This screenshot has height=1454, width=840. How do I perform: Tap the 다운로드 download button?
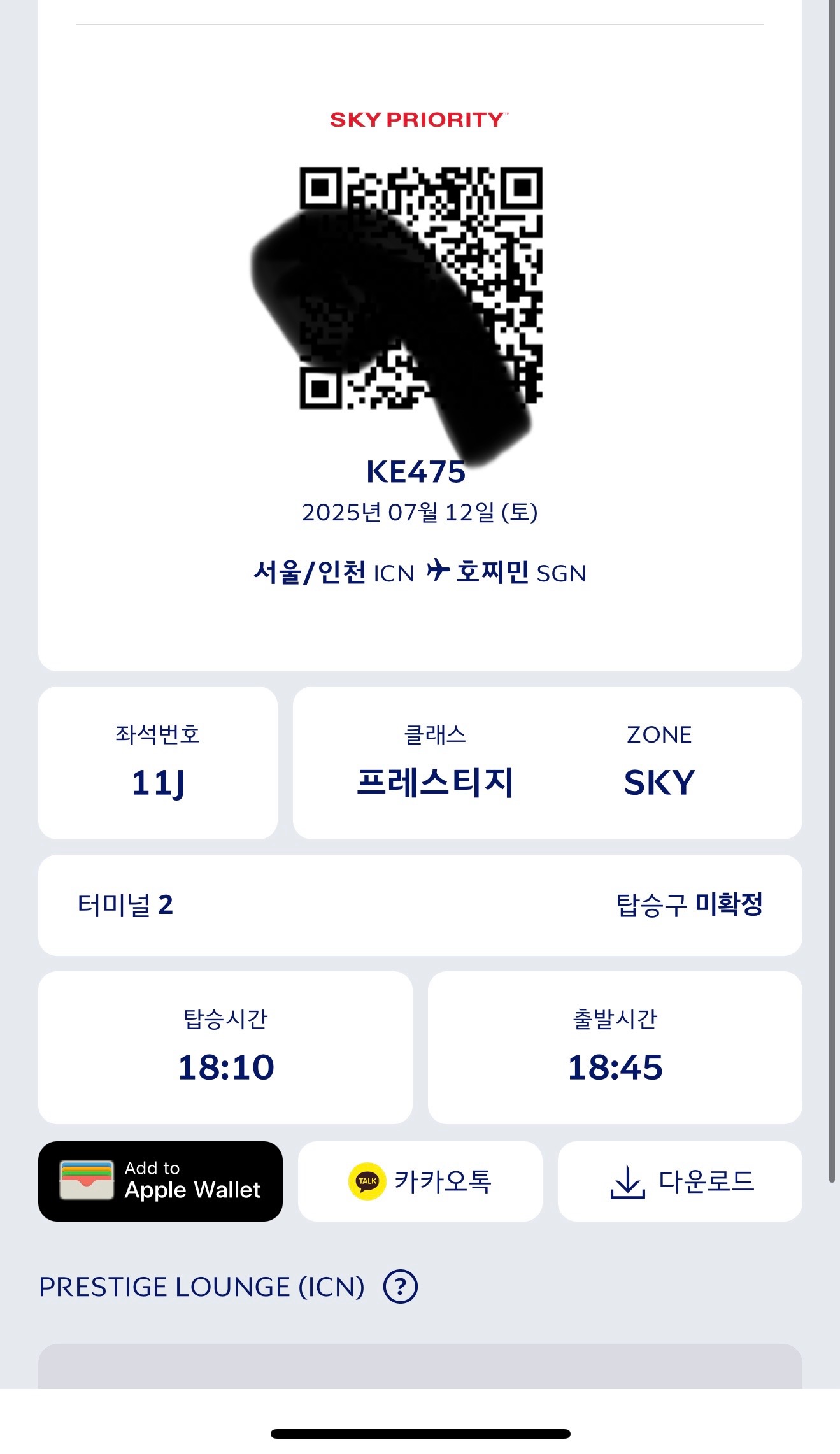coord(680,1181)
